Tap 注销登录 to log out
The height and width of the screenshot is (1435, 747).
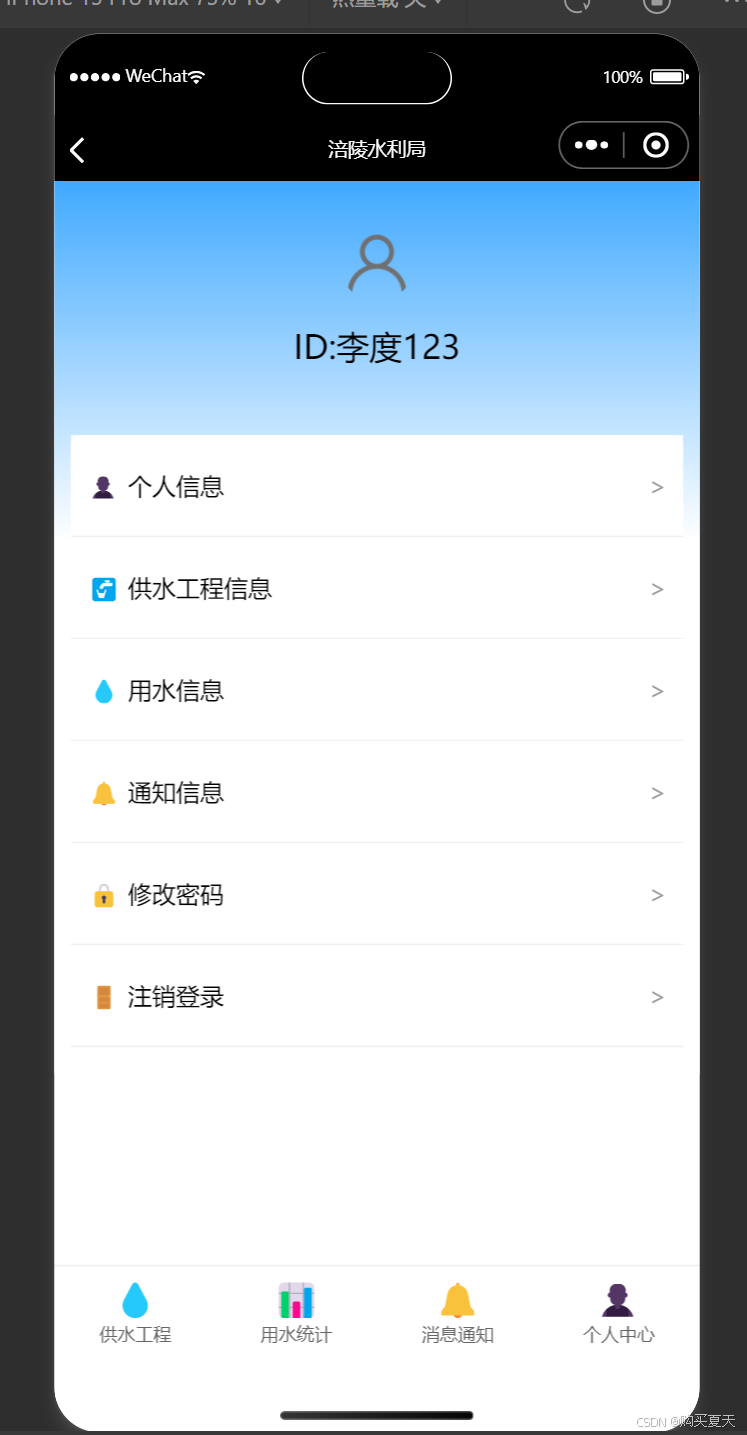point(377,997)
